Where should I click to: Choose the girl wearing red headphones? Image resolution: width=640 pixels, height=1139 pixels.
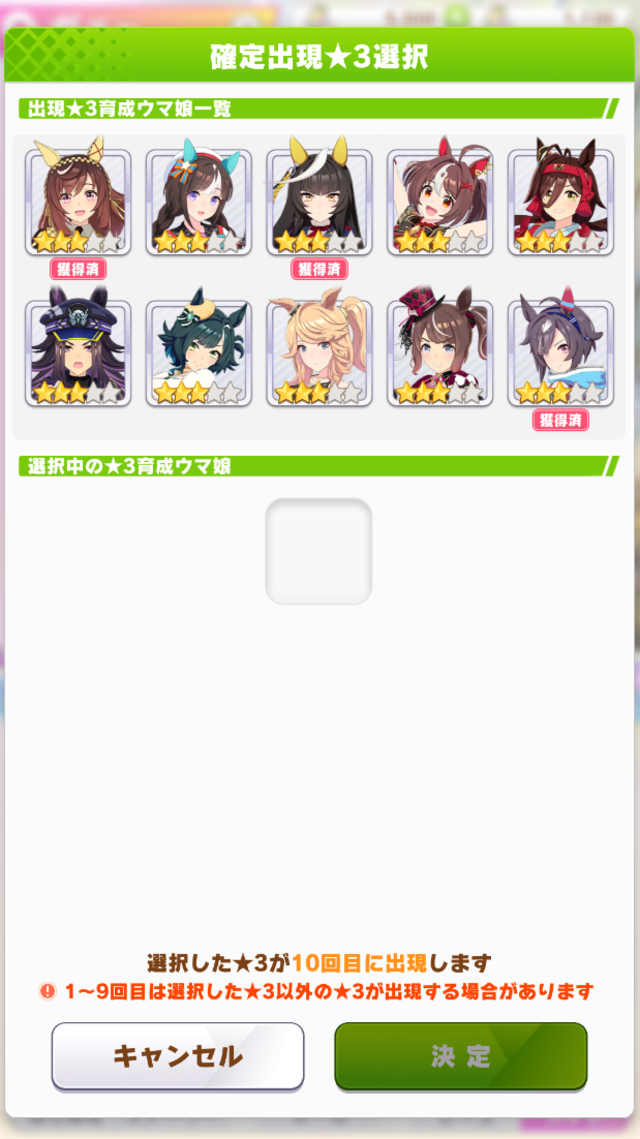point(560,202)
